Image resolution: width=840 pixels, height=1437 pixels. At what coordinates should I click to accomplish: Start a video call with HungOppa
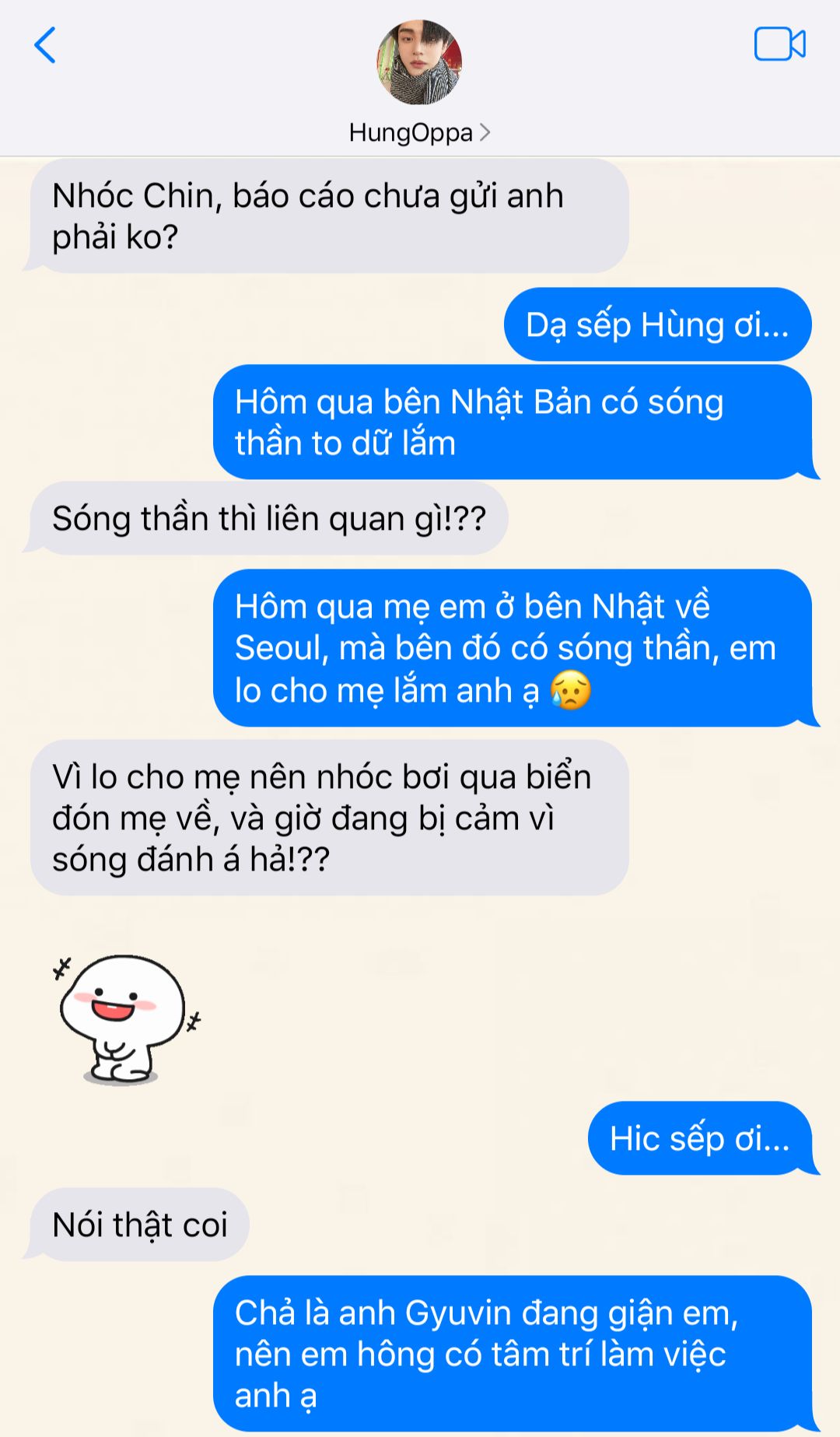[779, 44]
